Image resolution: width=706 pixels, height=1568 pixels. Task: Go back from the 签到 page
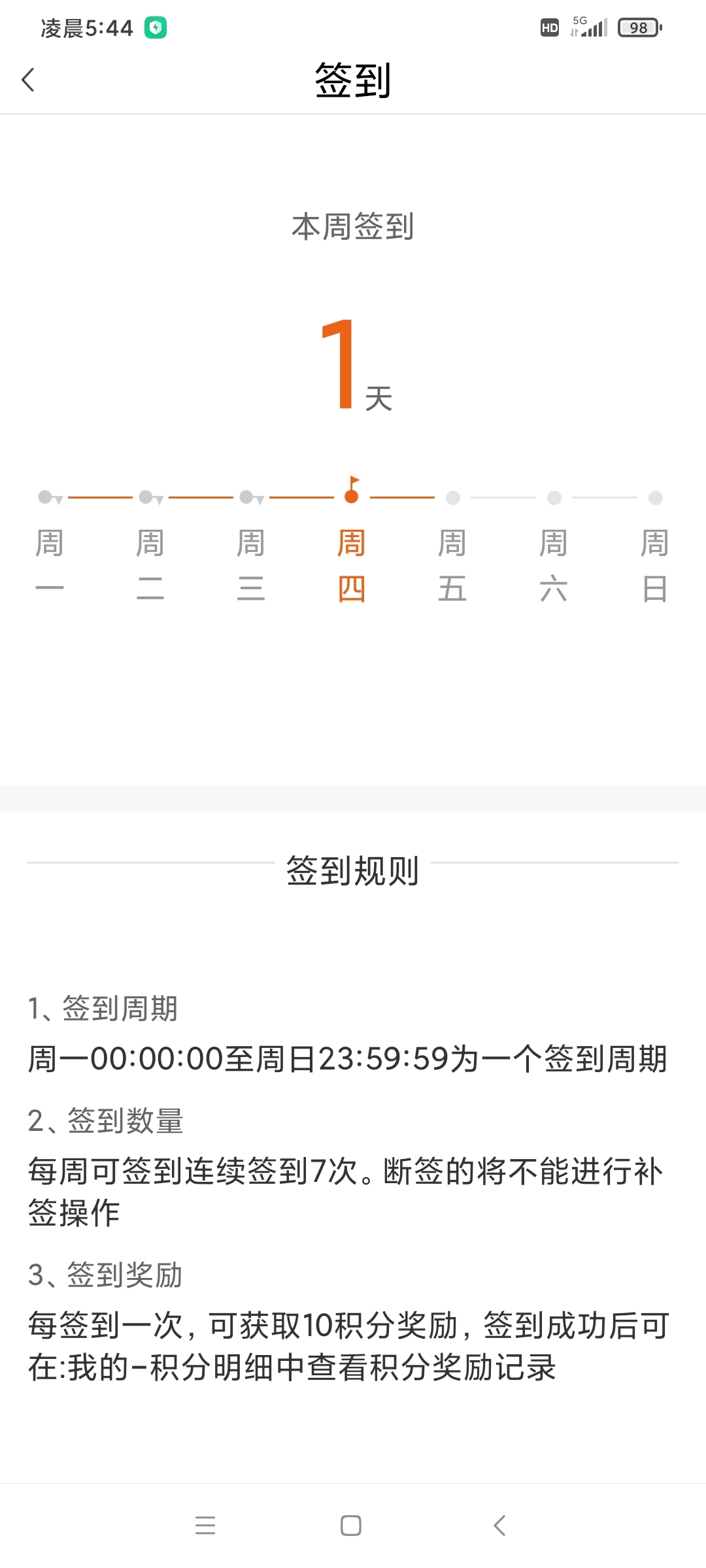[x=28, y=80]
